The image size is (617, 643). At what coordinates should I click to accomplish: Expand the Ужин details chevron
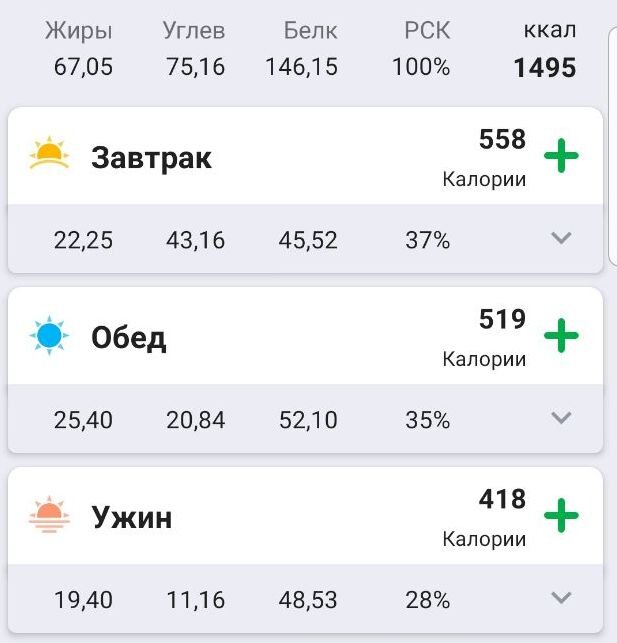pyautogui.click(x=561, y=598)
